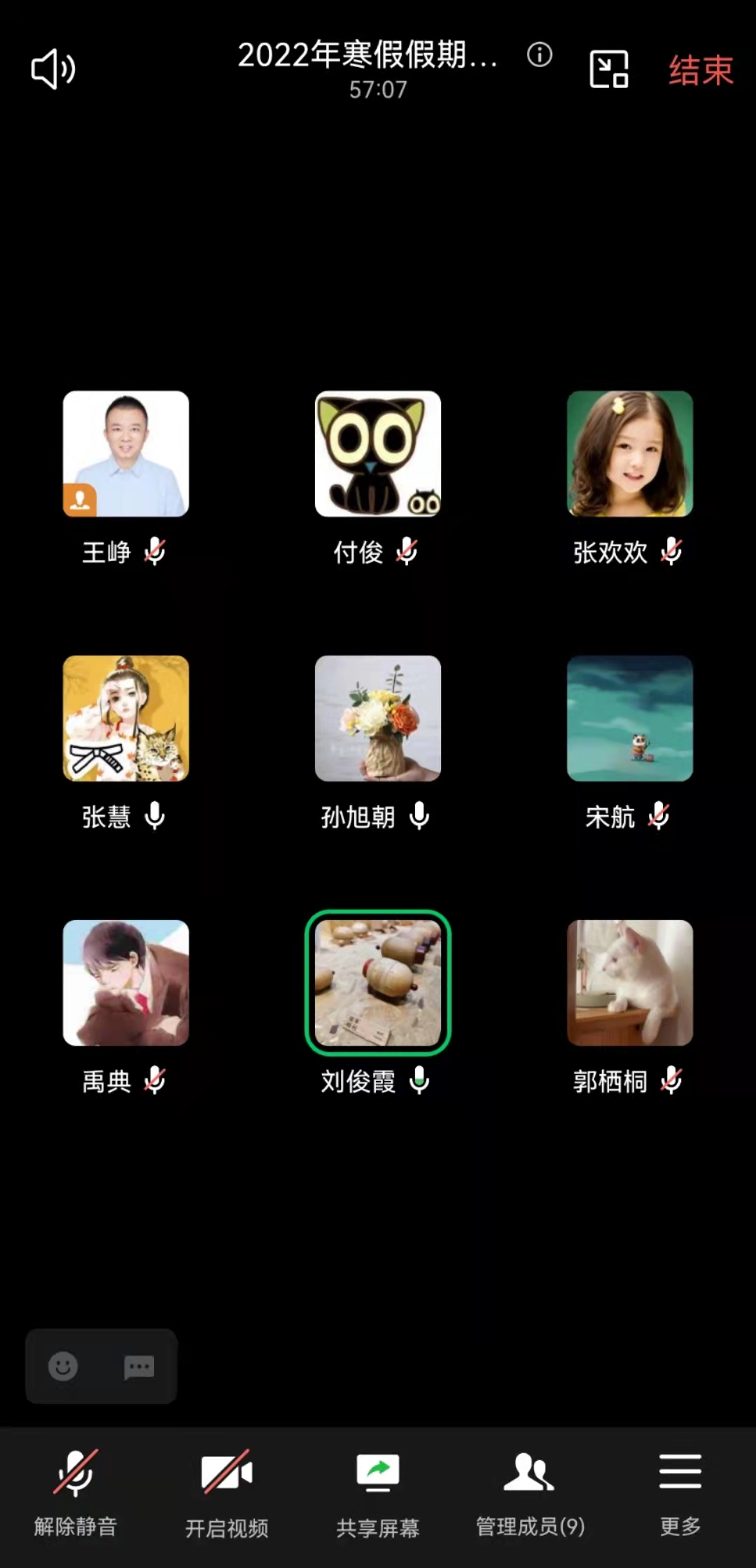Tap 结束 to end the meeting
Screen dimensions: 756x1568
(701, 70)
